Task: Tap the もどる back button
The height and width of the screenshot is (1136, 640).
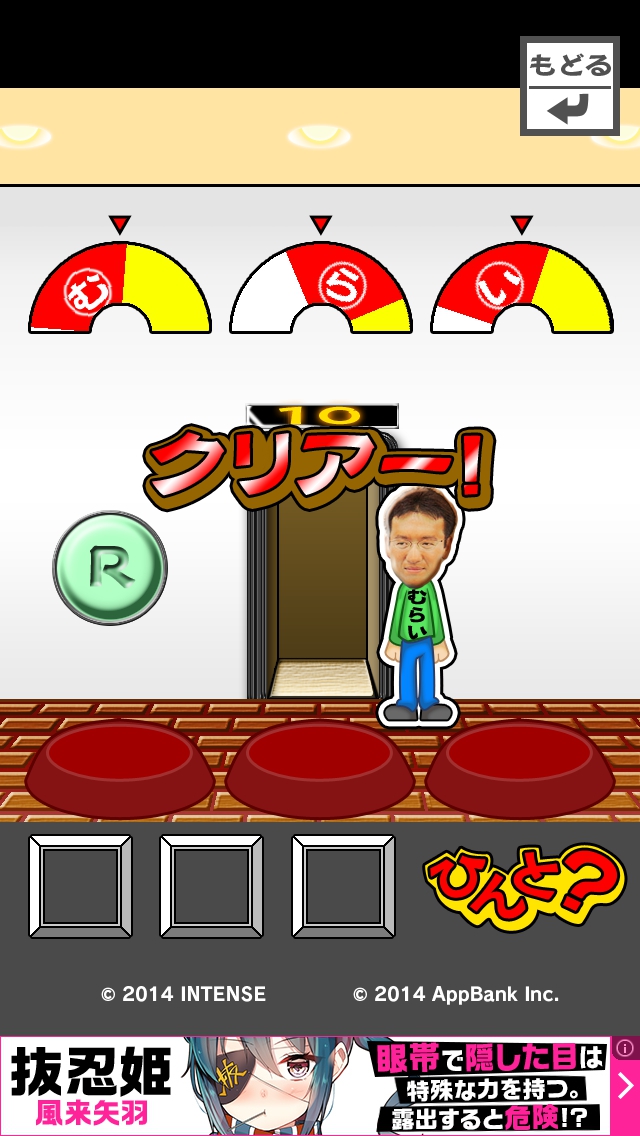Action: (567, 87)
